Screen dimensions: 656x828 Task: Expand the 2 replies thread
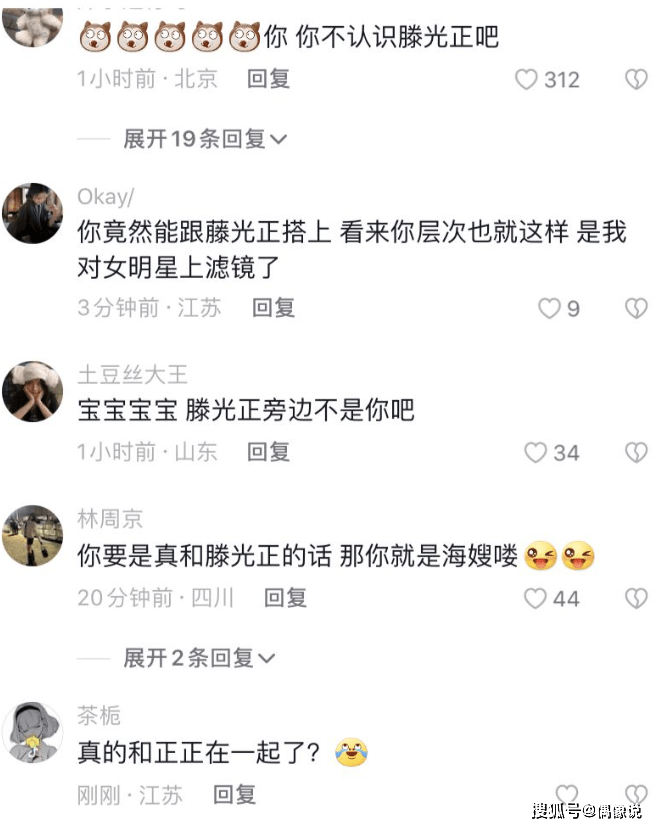pos(198,658)
